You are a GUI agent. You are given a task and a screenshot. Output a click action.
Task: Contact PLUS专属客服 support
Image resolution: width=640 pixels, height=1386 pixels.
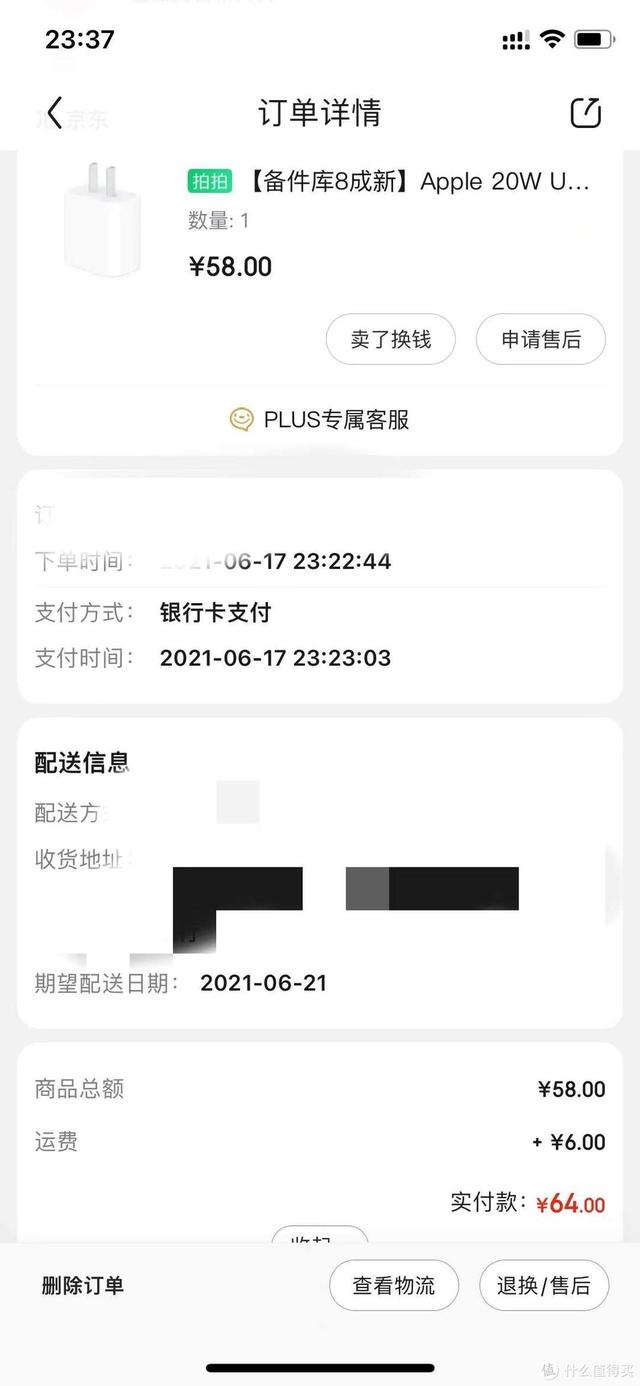coord(320,420)
